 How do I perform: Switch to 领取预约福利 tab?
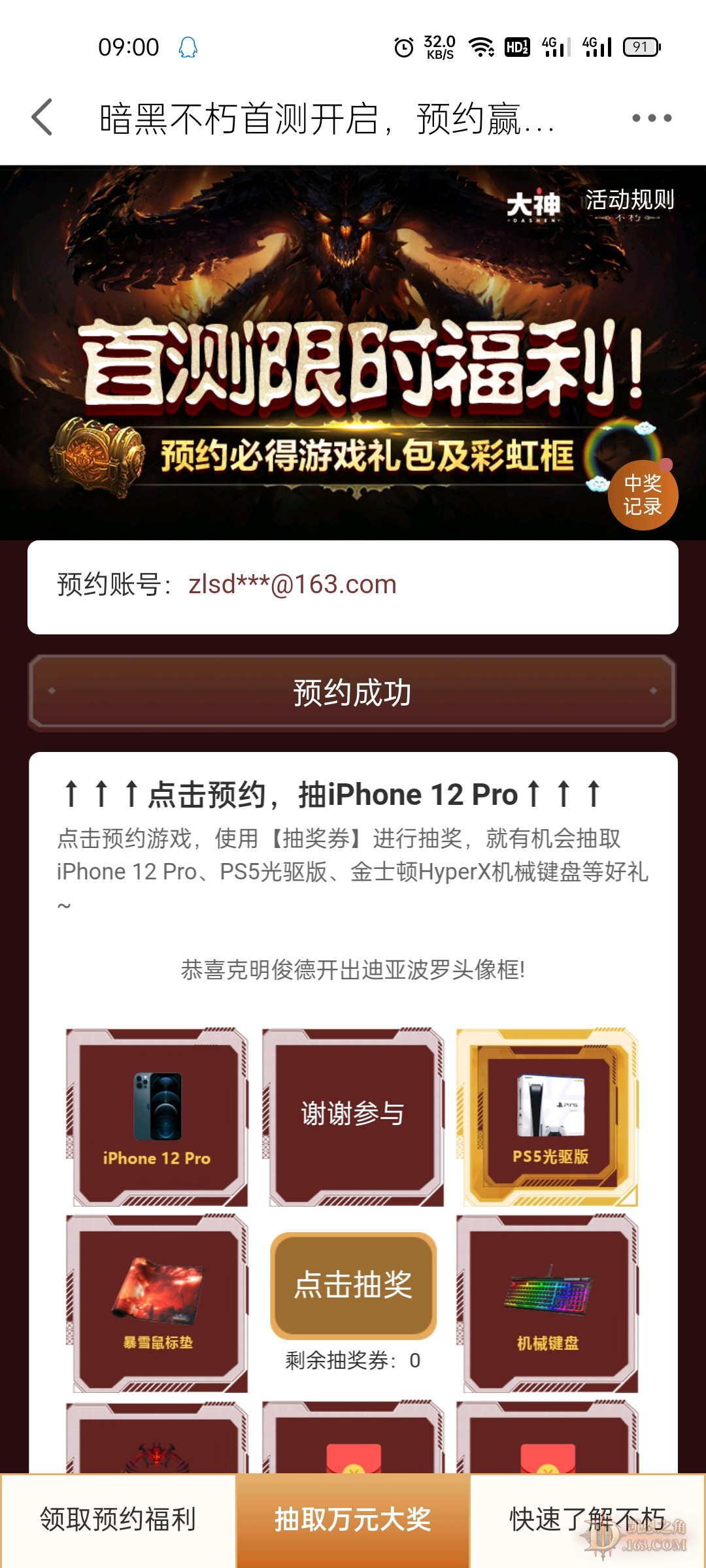(x=118, y=1520)
